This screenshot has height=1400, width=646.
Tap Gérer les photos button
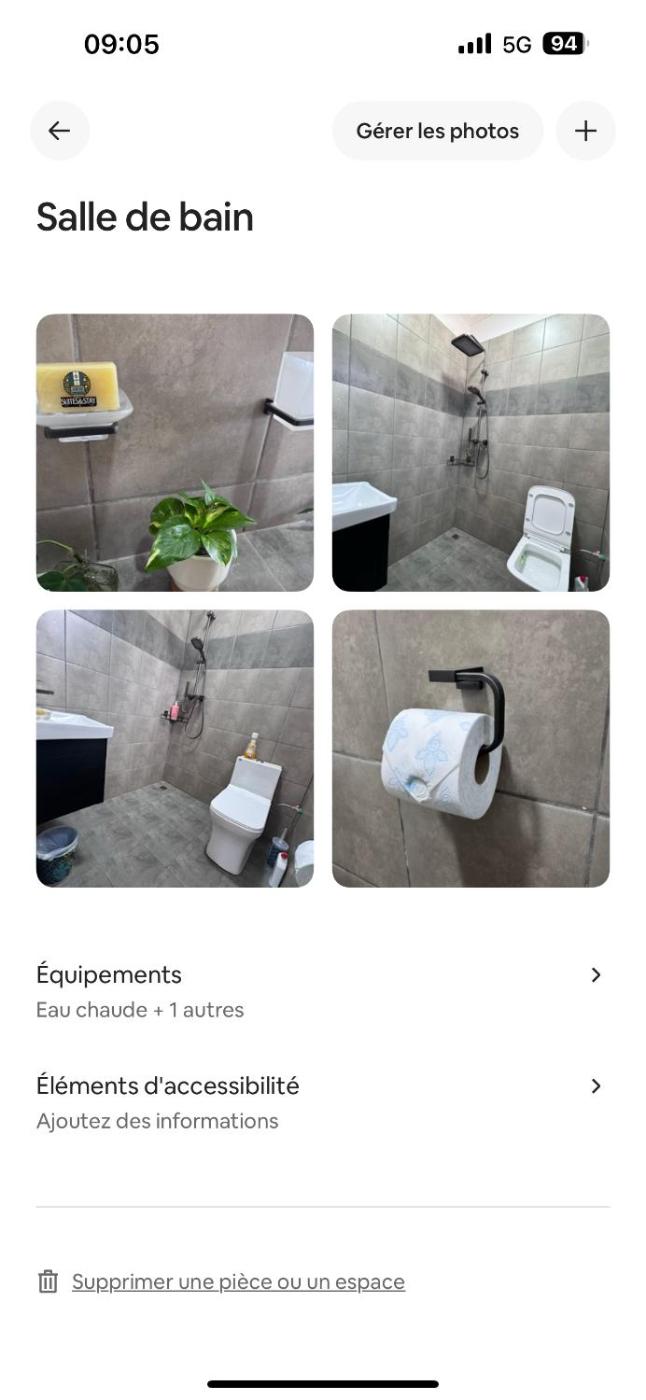[x=437, y=131]
